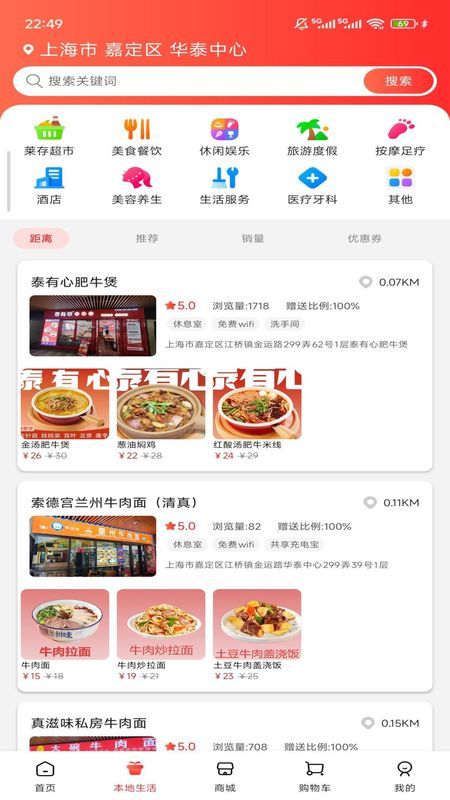Open the 莱存超市 category

pos(49,136)
